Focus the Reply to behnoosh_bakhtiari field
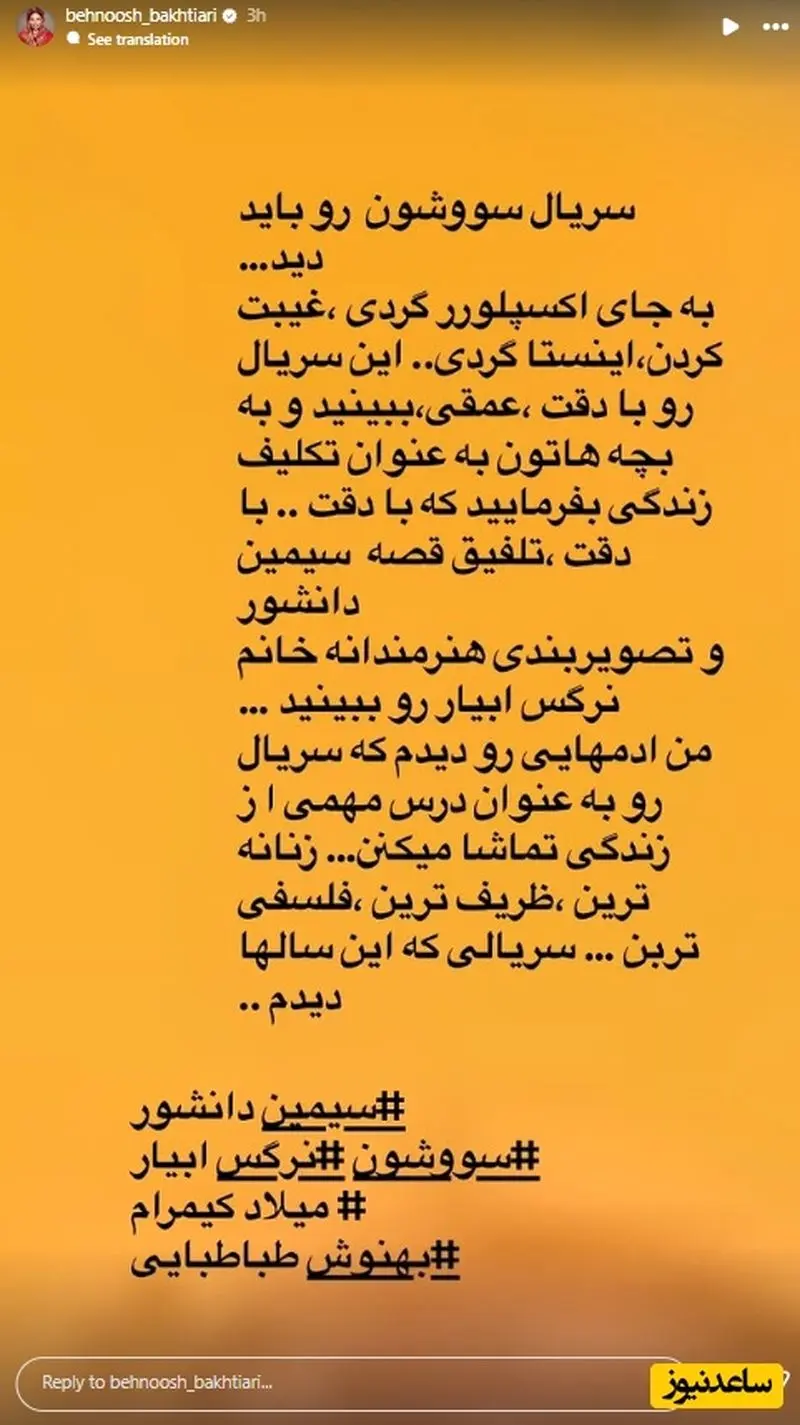The height and width of the screenshot is (1425, 800). (x=330, y=1383)
